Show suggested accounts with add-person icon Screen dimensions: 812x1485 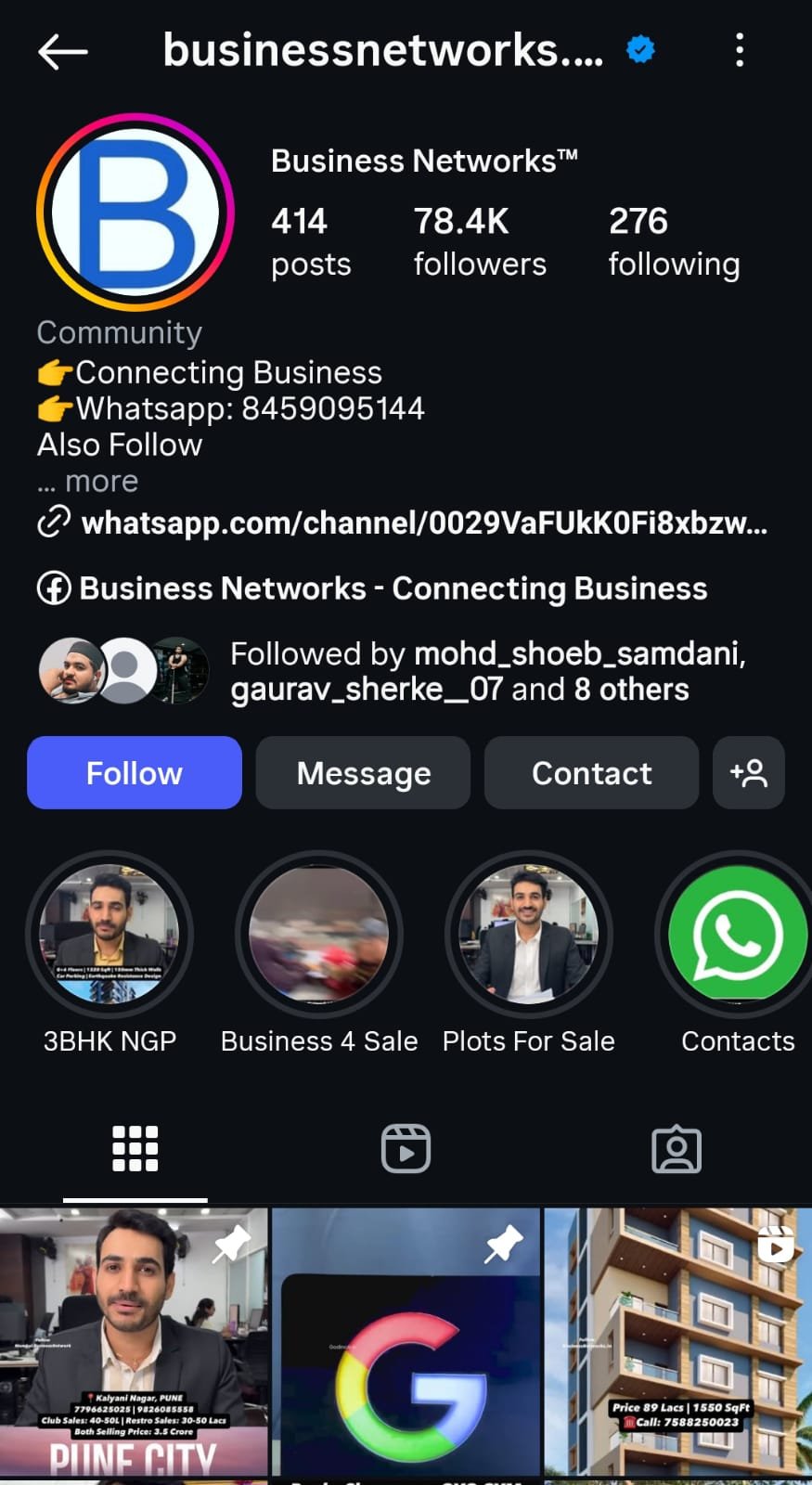[x=748, y=773]
